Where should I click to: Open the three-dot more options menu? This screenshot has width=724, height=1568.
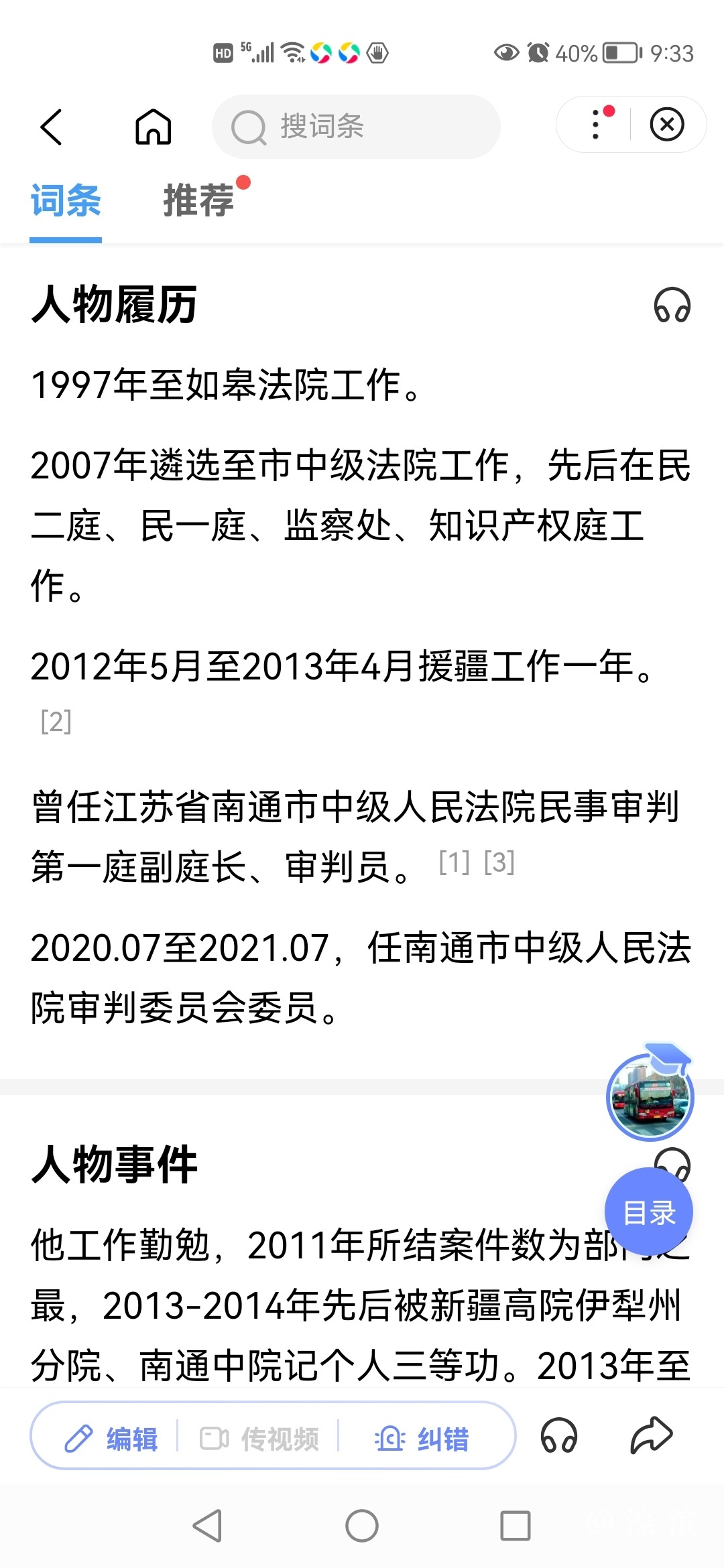[x=596, y=125]
